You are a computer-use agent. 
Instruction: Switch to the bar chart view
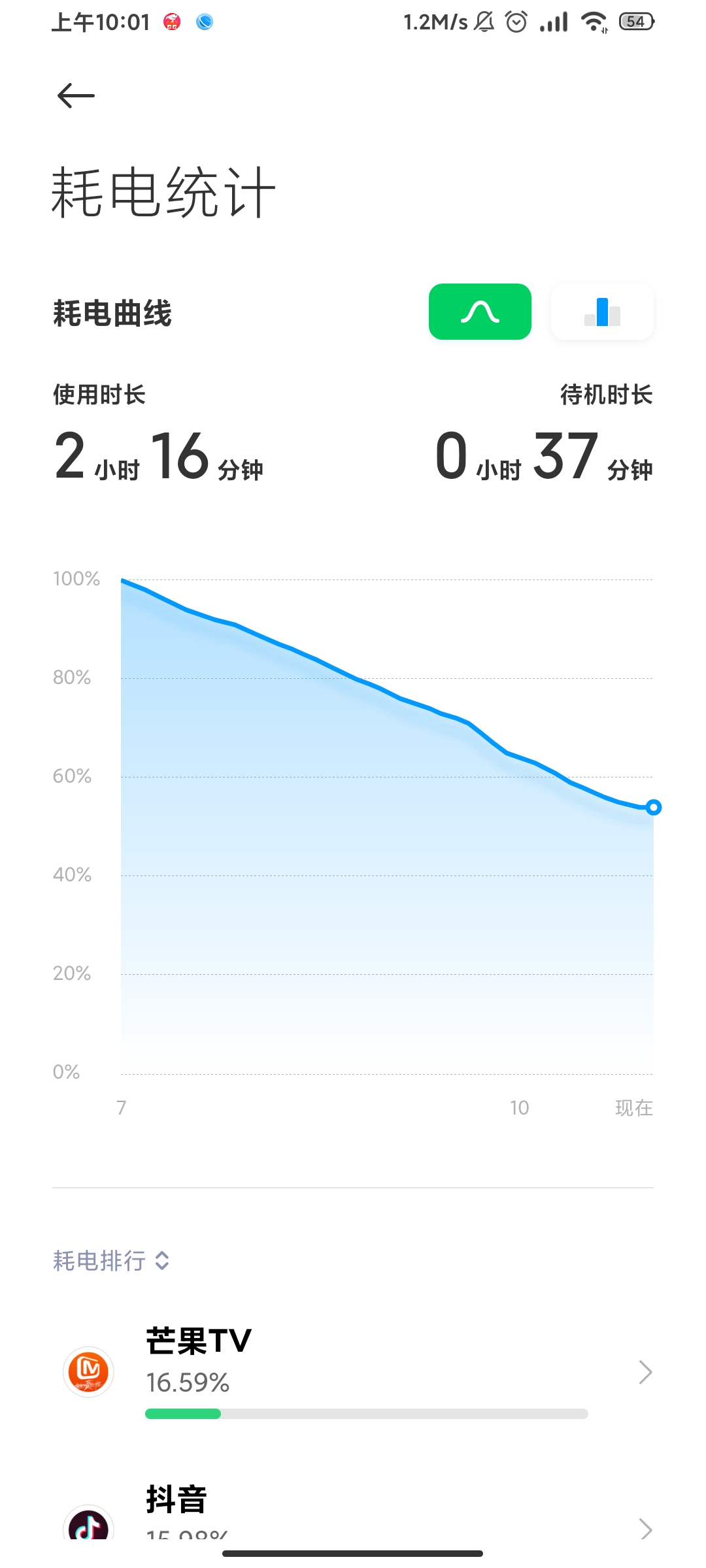click(602, 312)
